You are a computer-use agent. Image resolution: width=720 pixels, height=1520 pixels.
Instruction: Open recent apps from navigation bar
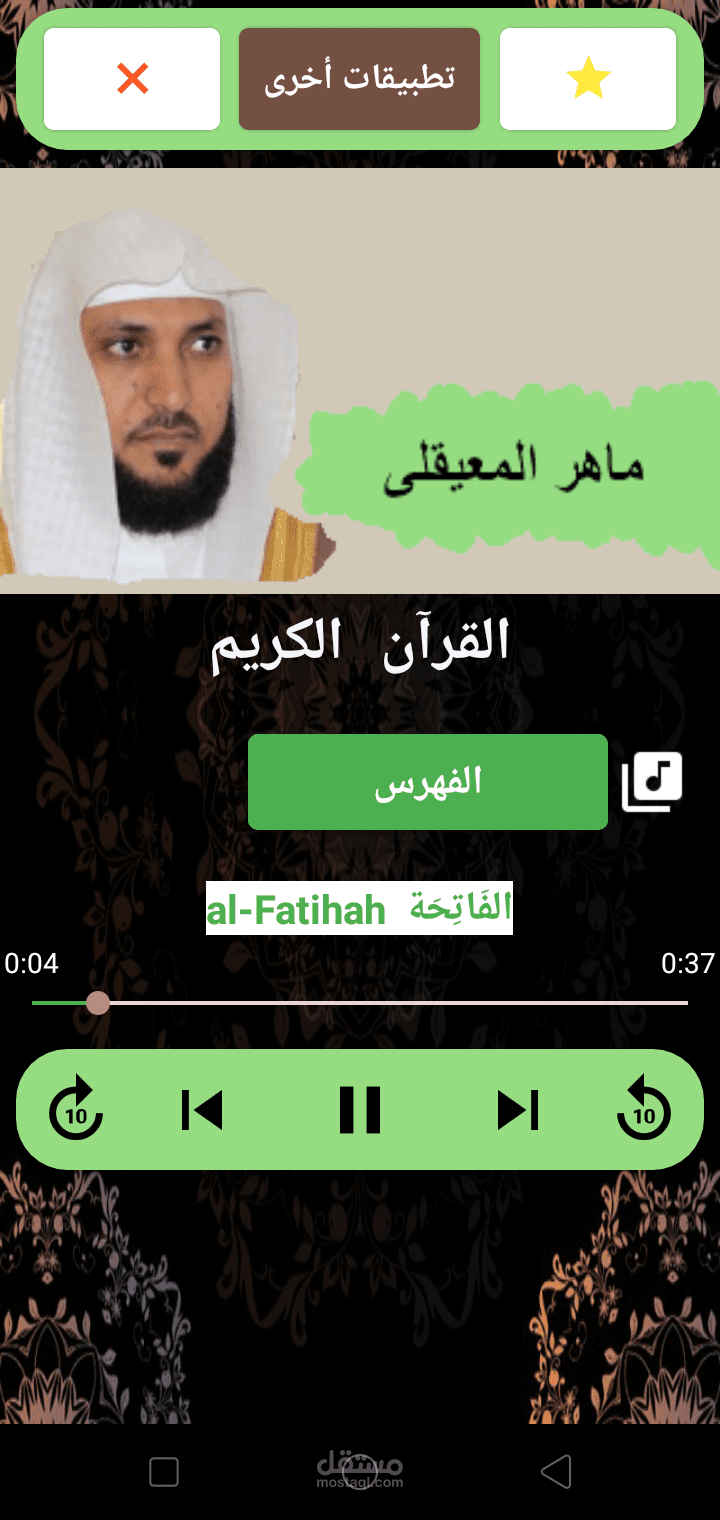164,1472
